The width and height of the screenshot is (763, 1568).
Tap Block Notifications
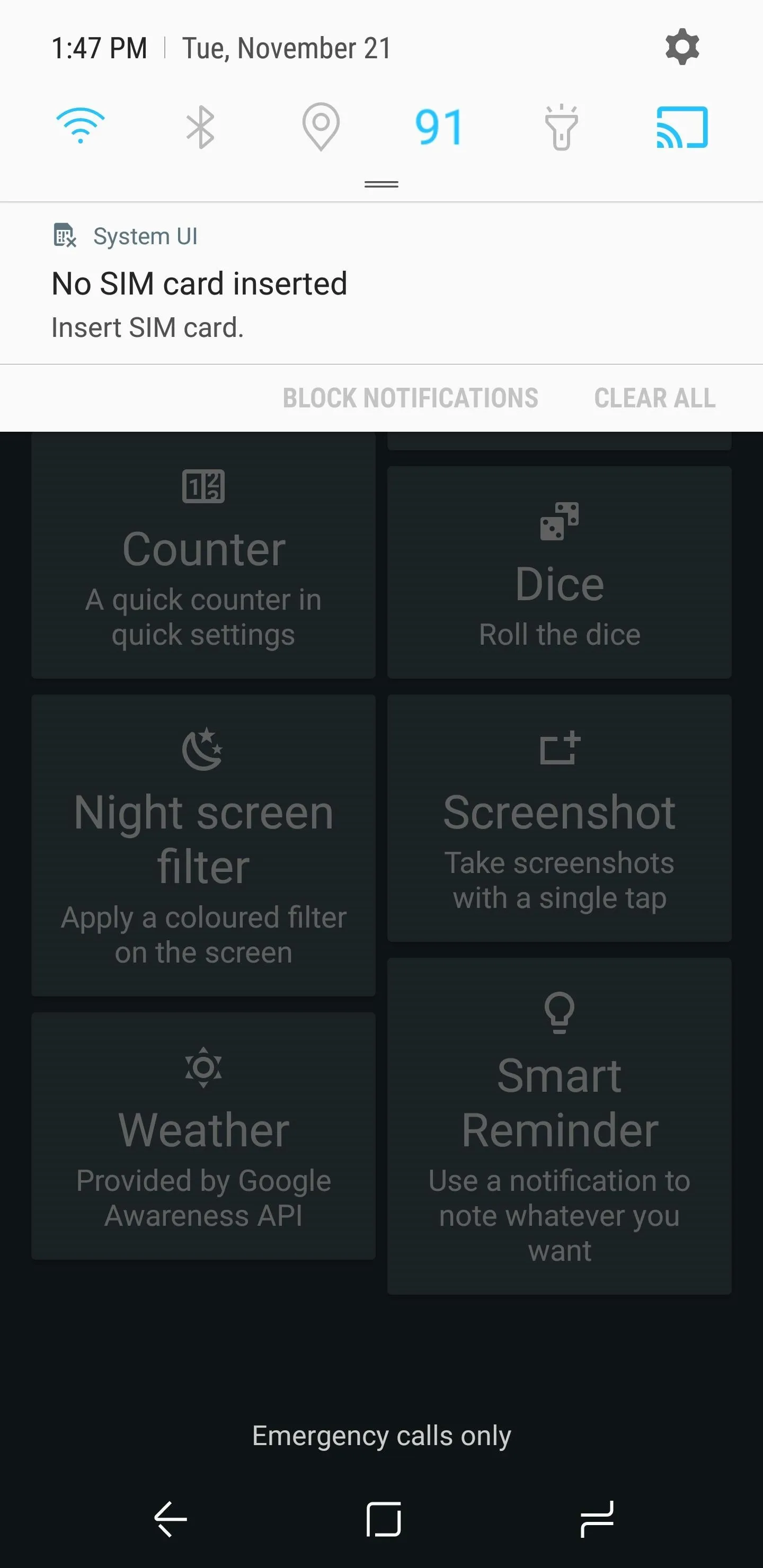tap(411, 398)
